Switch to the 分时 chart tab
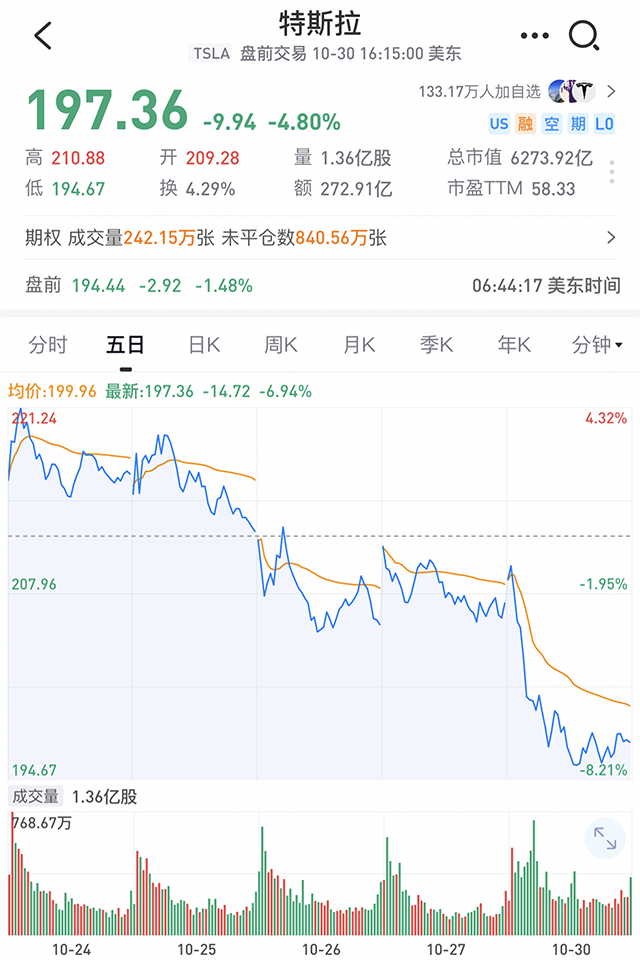Screen dimensions: 640x960 click(48, 345)
